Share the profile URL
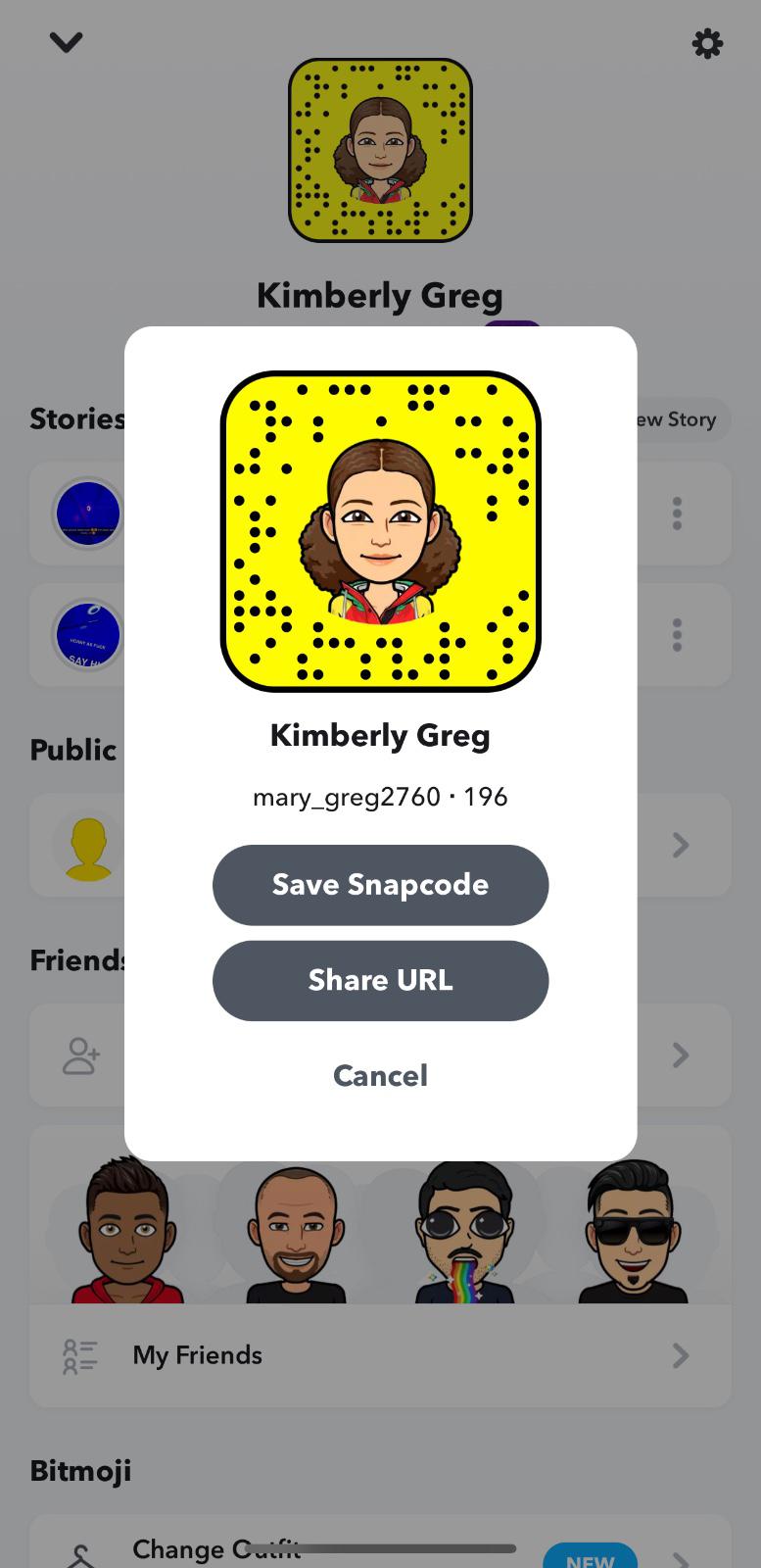 [x=380, y=981]
